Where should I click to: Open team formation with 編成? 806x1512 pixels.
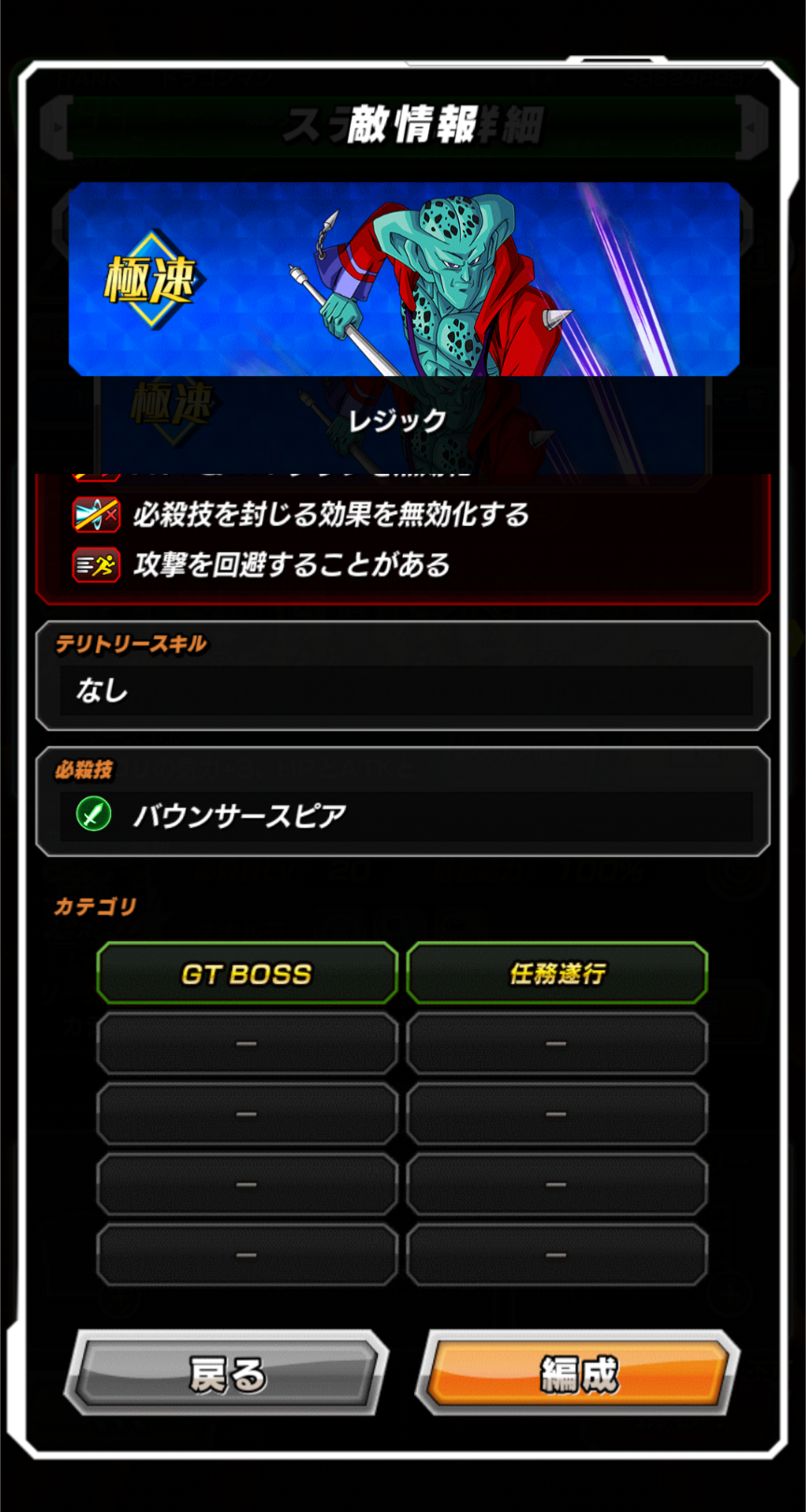point(578,1373)
